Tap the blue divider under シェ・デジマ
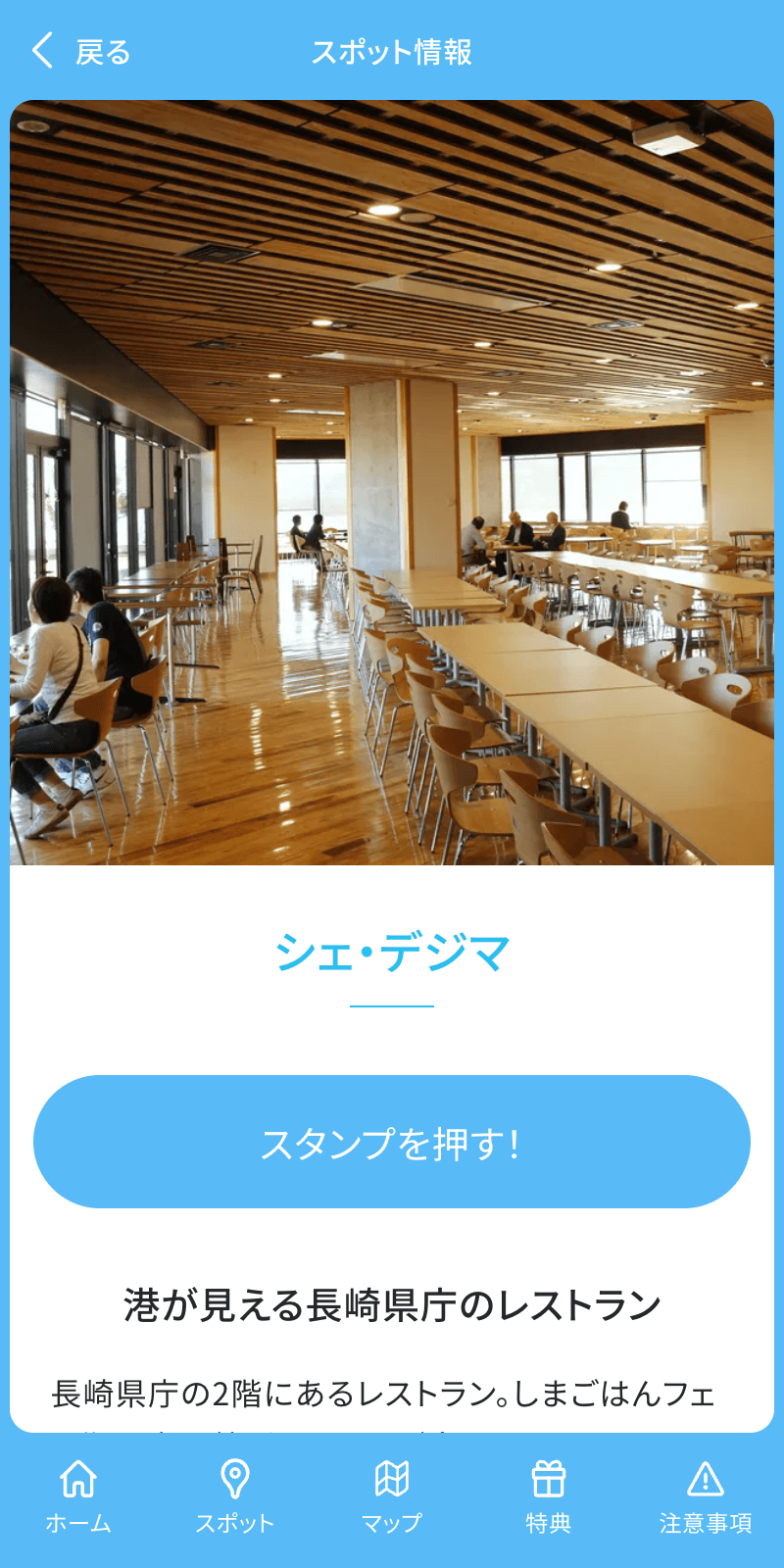Viewport: 784px width, 1568px height. click(392, 1006)
